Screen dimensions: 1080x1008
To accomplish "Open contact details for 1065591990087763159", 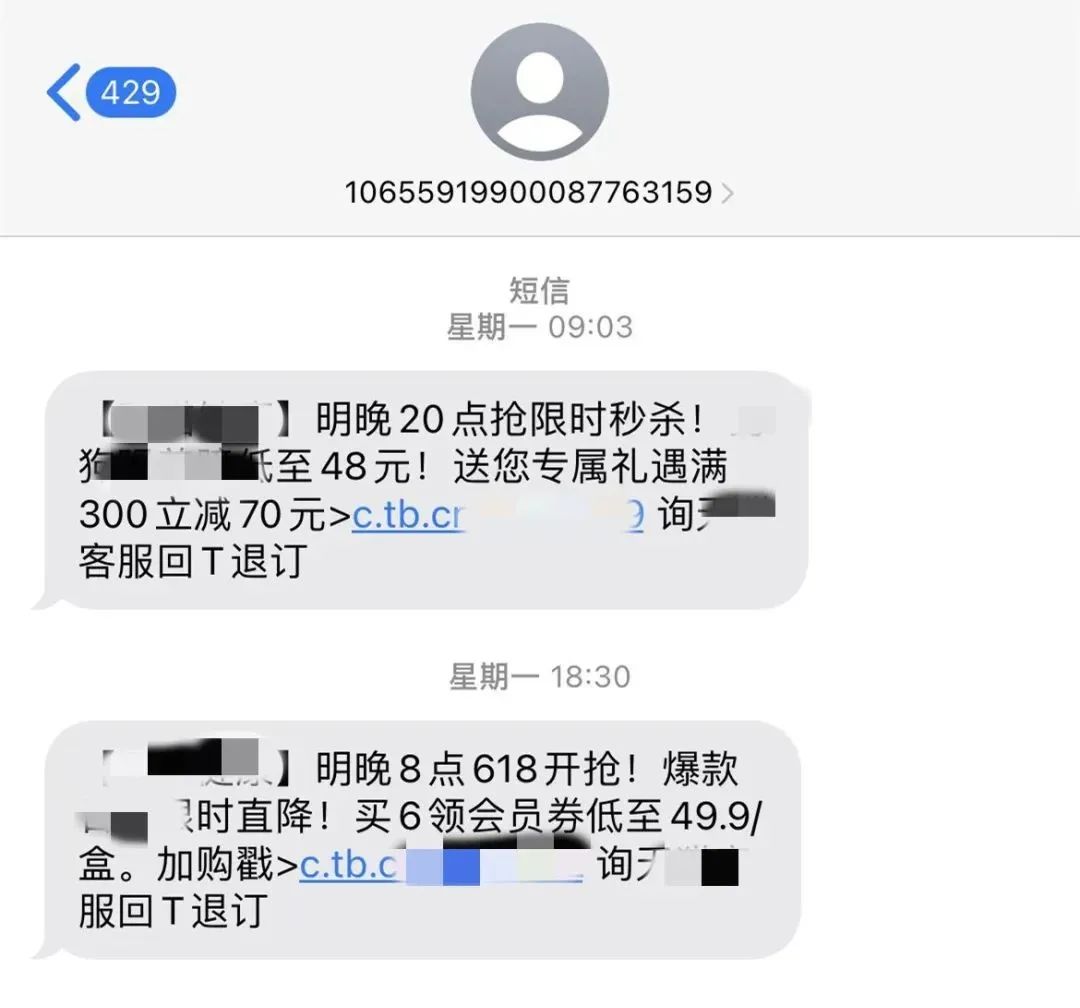I will [538, 191].
